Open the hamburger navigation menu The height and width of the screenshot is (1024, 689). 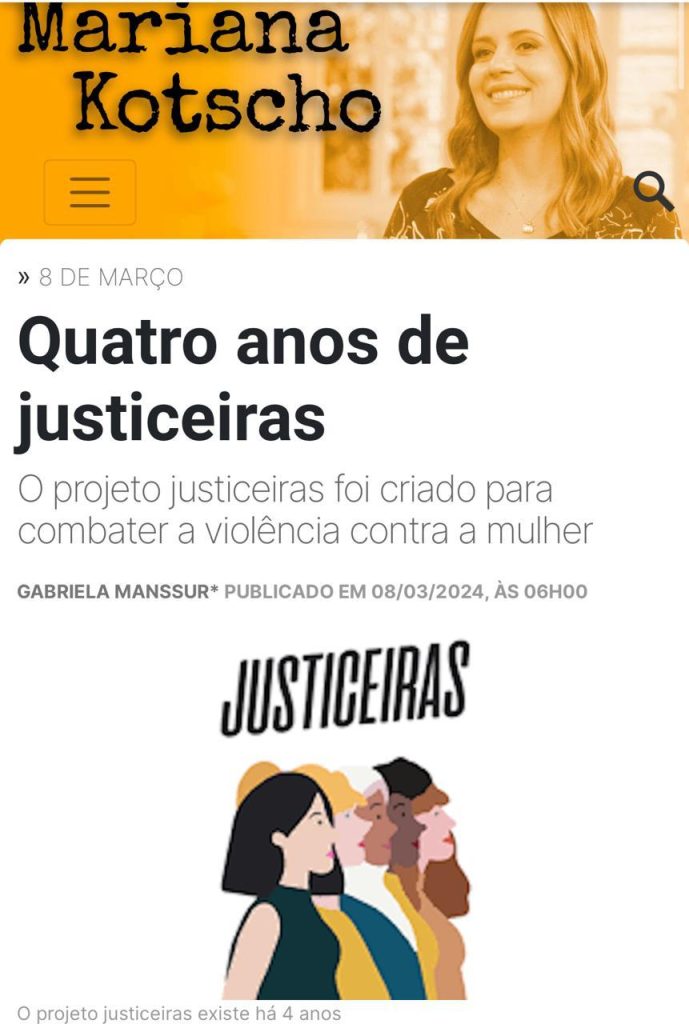click(90, 191)
